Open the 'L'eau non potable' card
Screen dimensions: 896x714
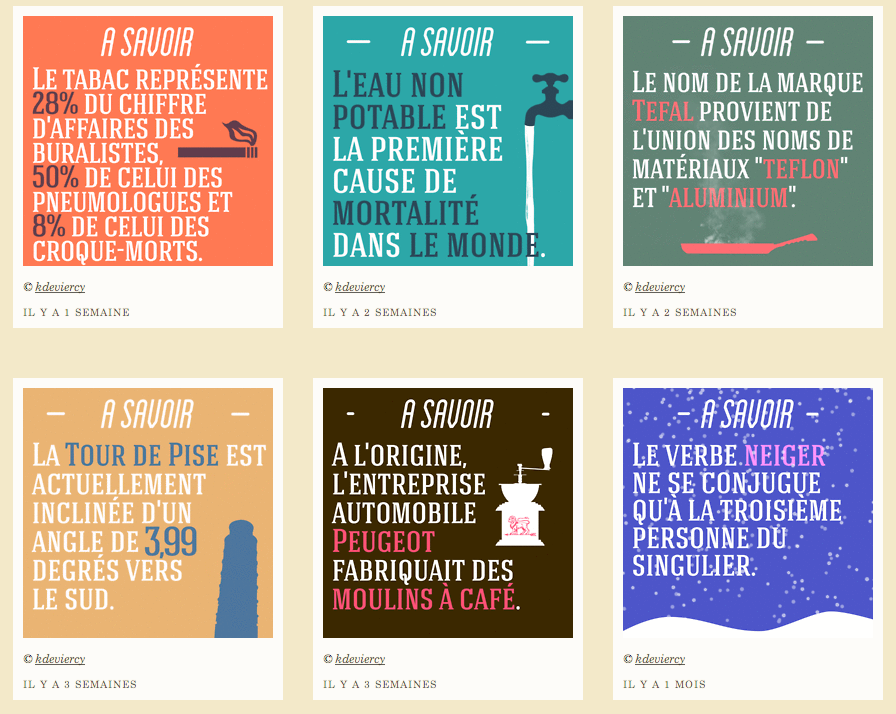click(448, 141)
